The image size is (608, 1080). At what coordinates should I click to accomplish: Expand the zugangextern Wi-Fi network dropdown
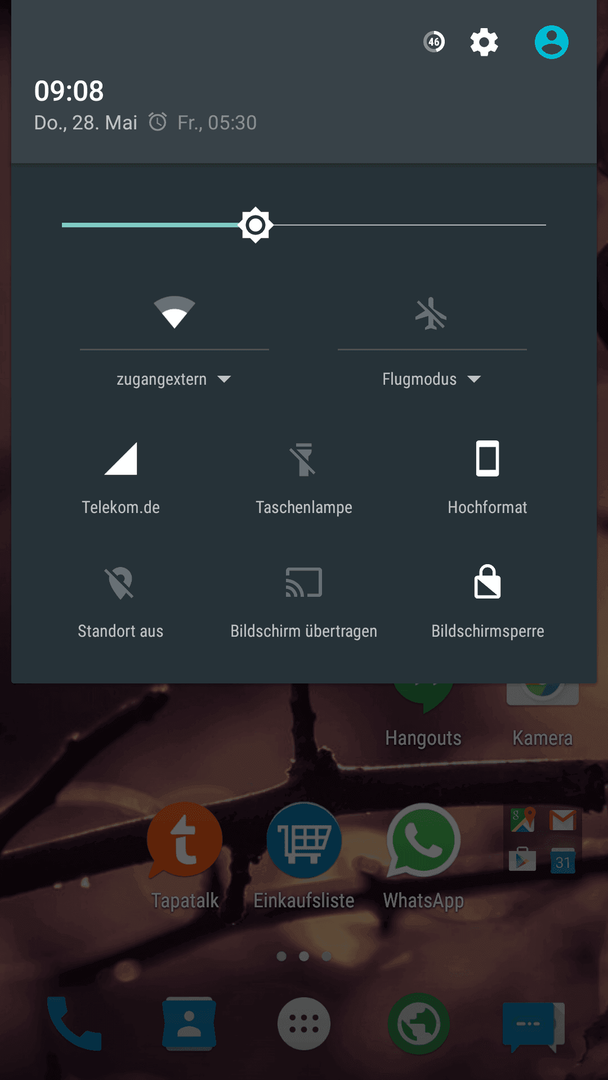click(x=174, y=379)
